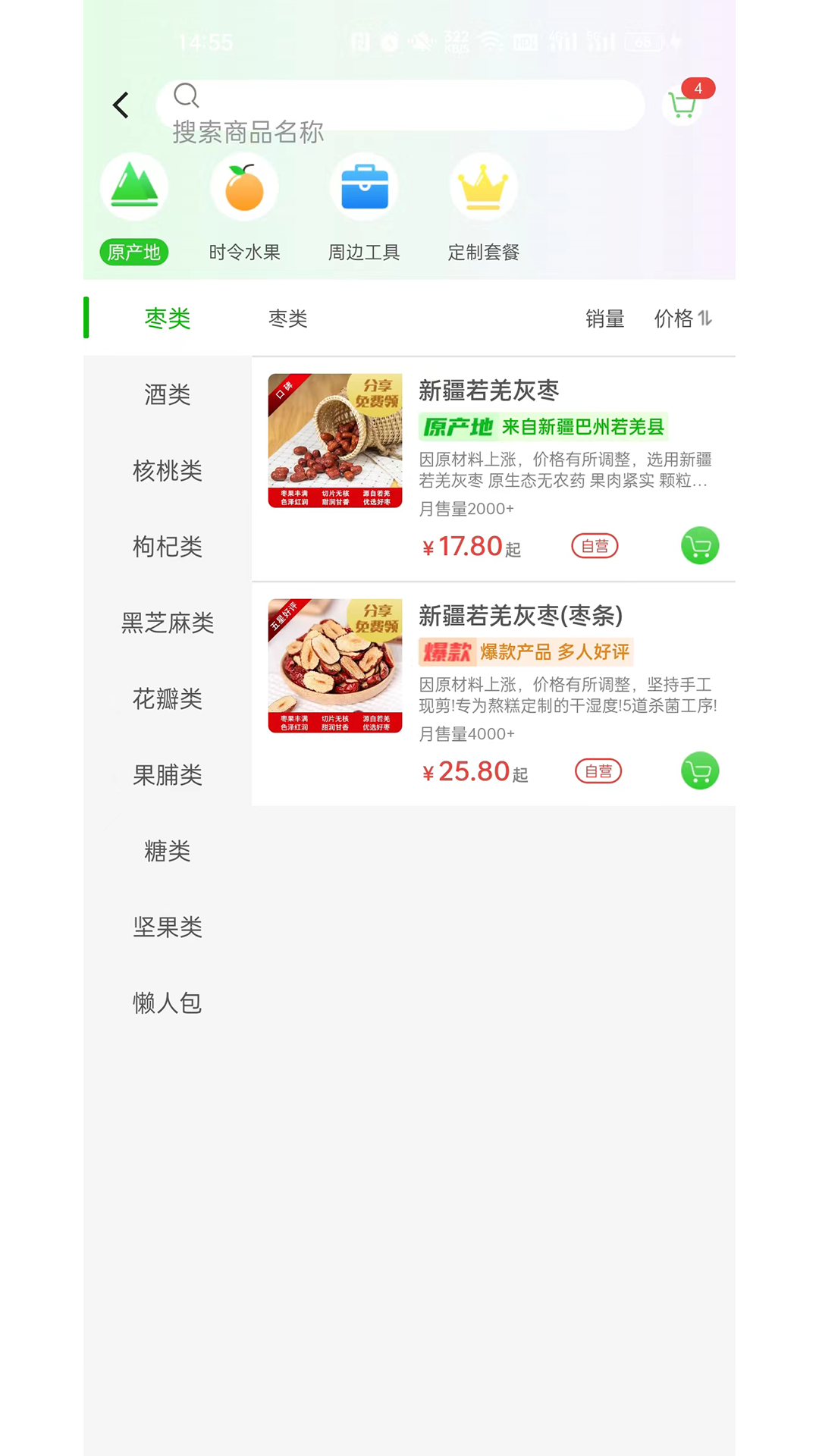819x1456 pixels.
Task: Add 新疆若羌灰枣(枣条) to cart via green icon
Action: pyautogui.click(x=700, y=770)
